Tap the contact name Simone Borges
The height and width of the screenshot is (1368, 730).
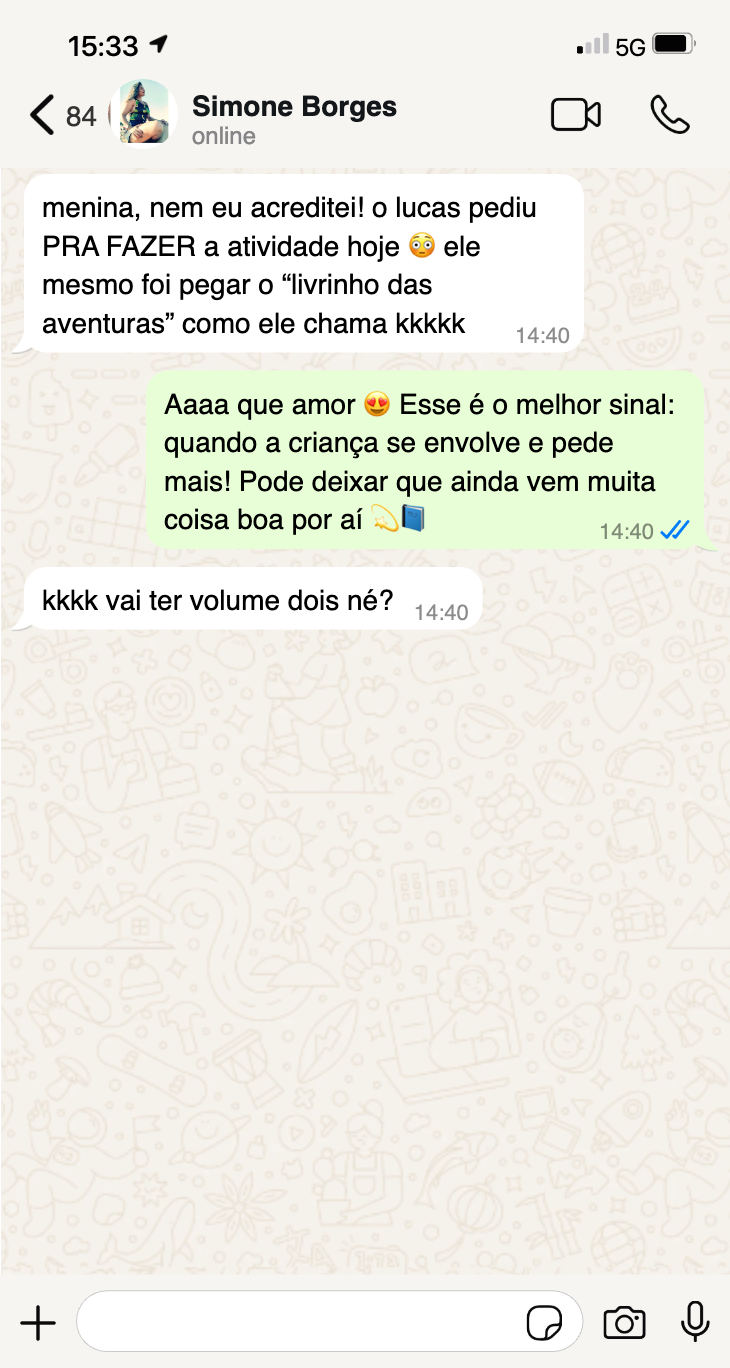[x=293, y=106]
